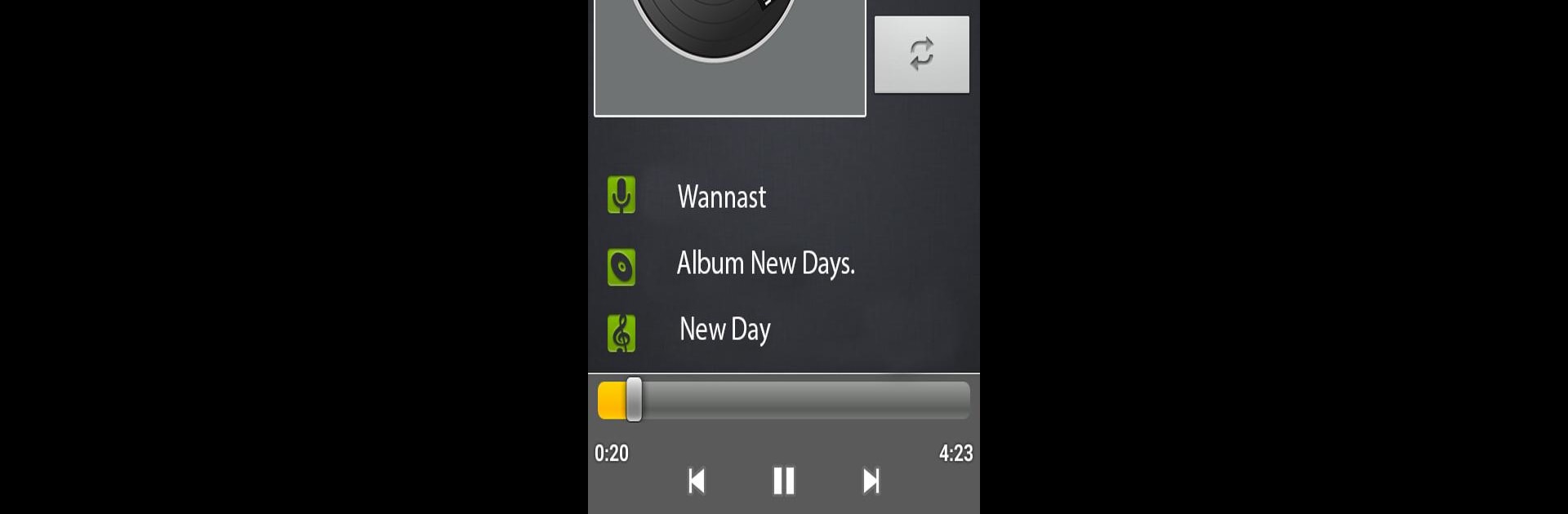
Task: Toggle the repeat button
Action: [921, 55]
